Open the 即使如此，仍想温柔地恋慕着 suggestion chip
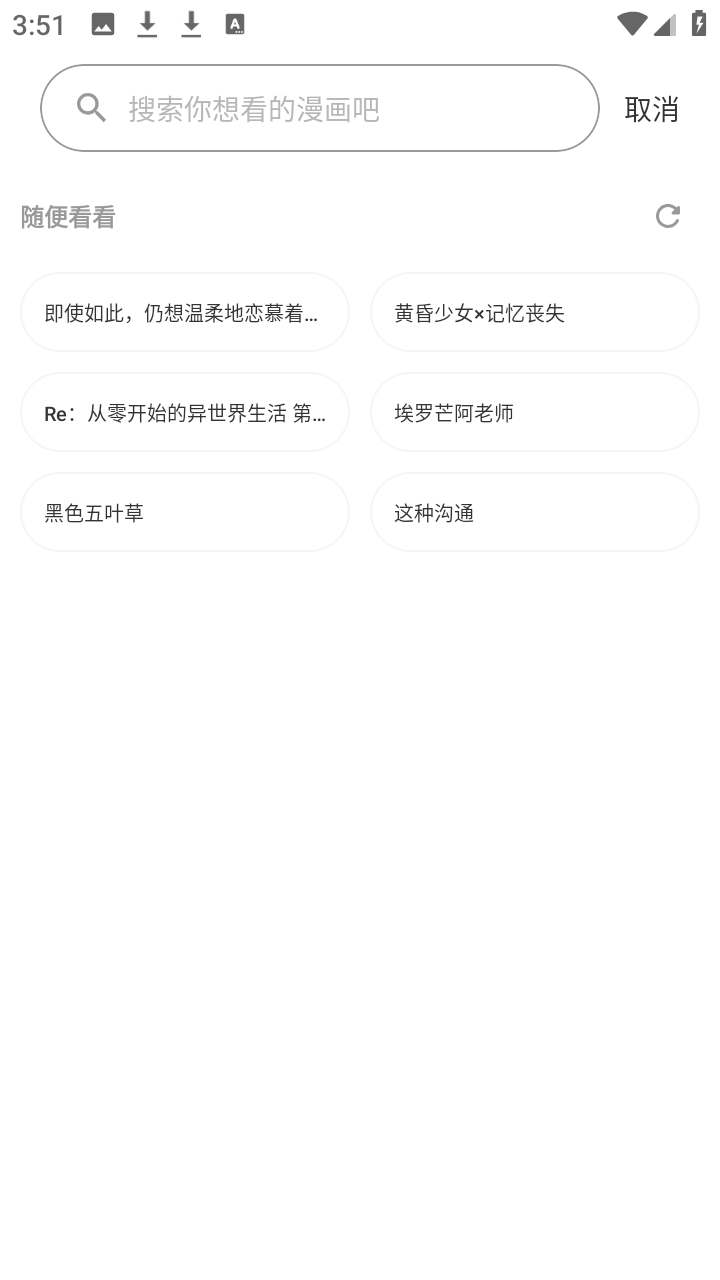 pos(184,312)
